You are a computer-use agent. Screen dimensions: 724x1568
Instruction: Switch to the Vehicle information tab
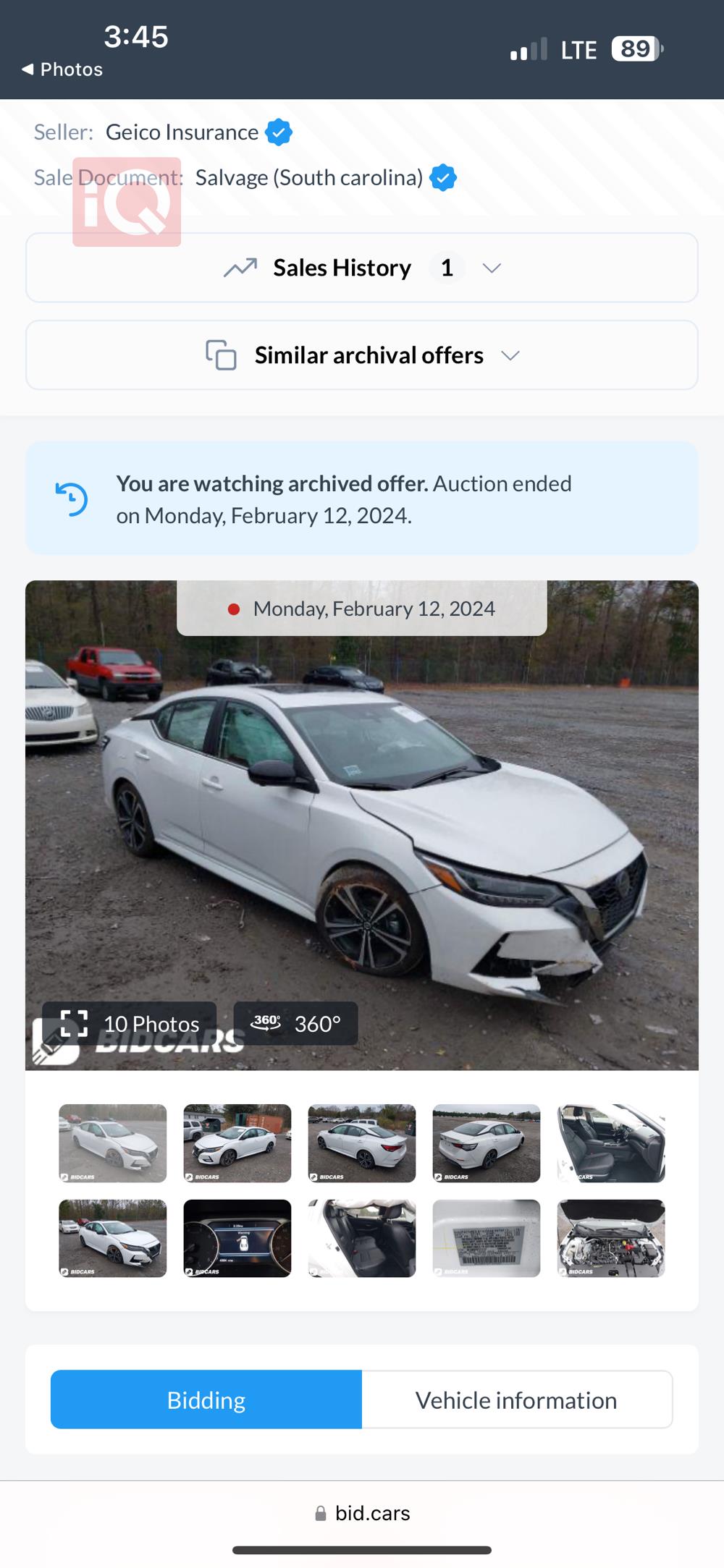click(516, 1399)
